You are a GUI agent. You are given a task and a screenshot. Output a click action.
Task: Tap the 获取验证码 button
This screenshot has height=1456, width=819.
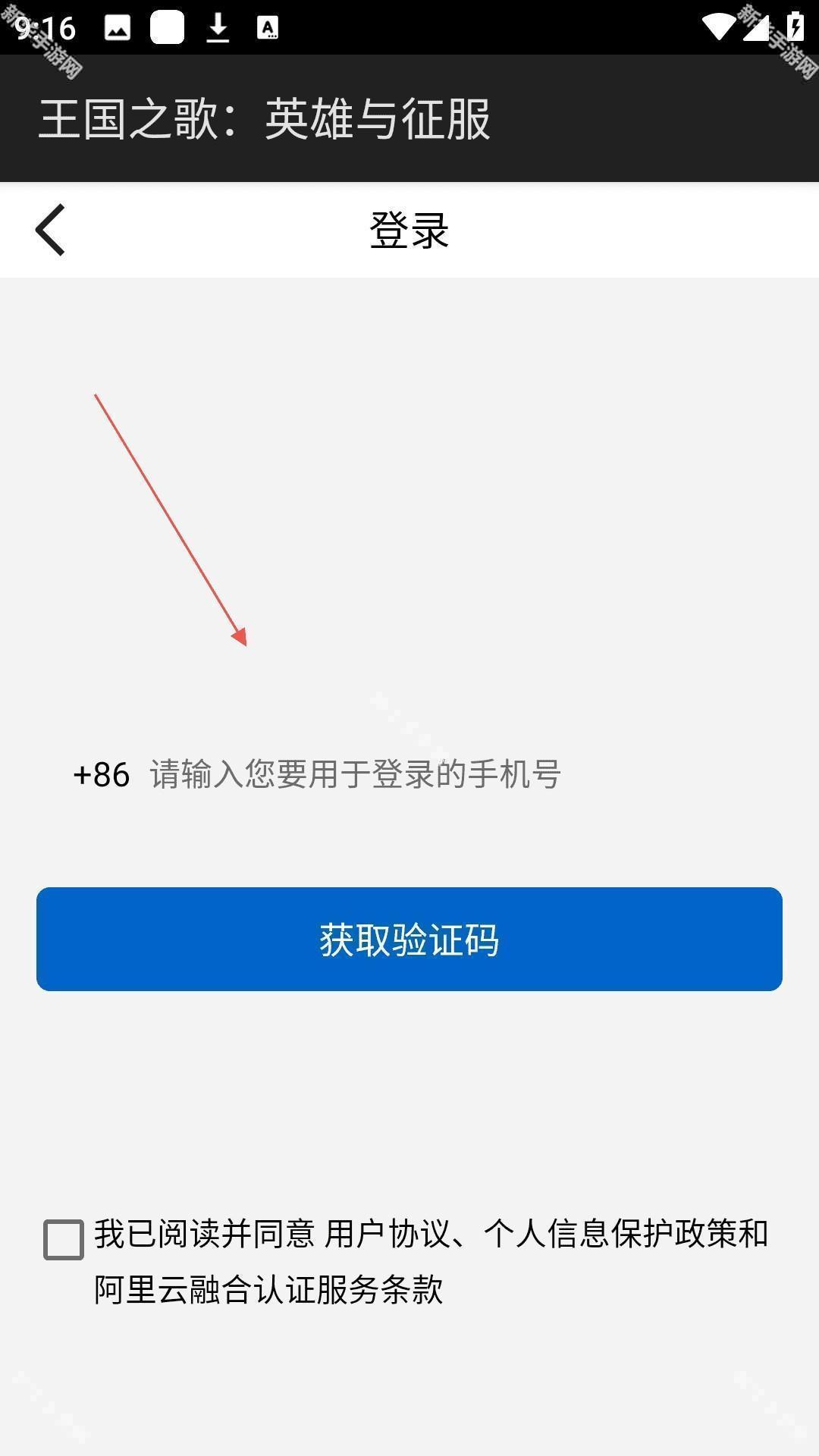409,940
